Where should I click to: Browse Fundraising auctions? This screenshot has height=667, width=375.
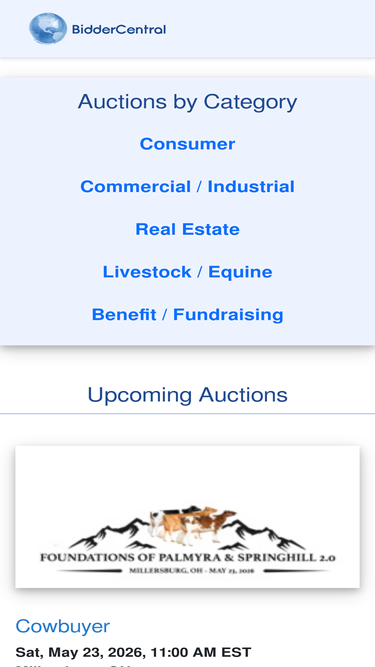coord(228,314)
